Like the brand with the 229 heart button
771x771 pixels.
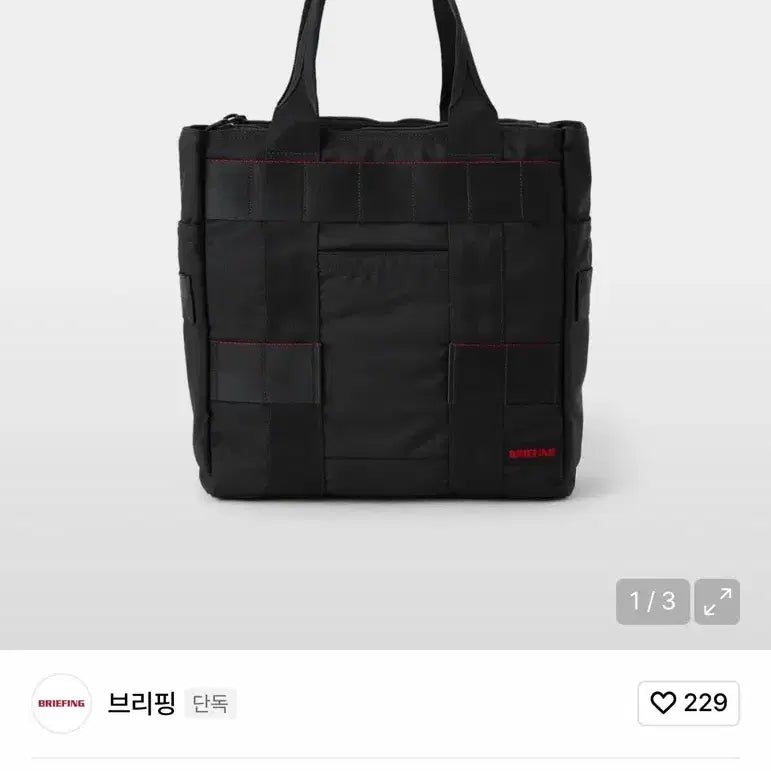pyautogui.click(x=688, y=703)
